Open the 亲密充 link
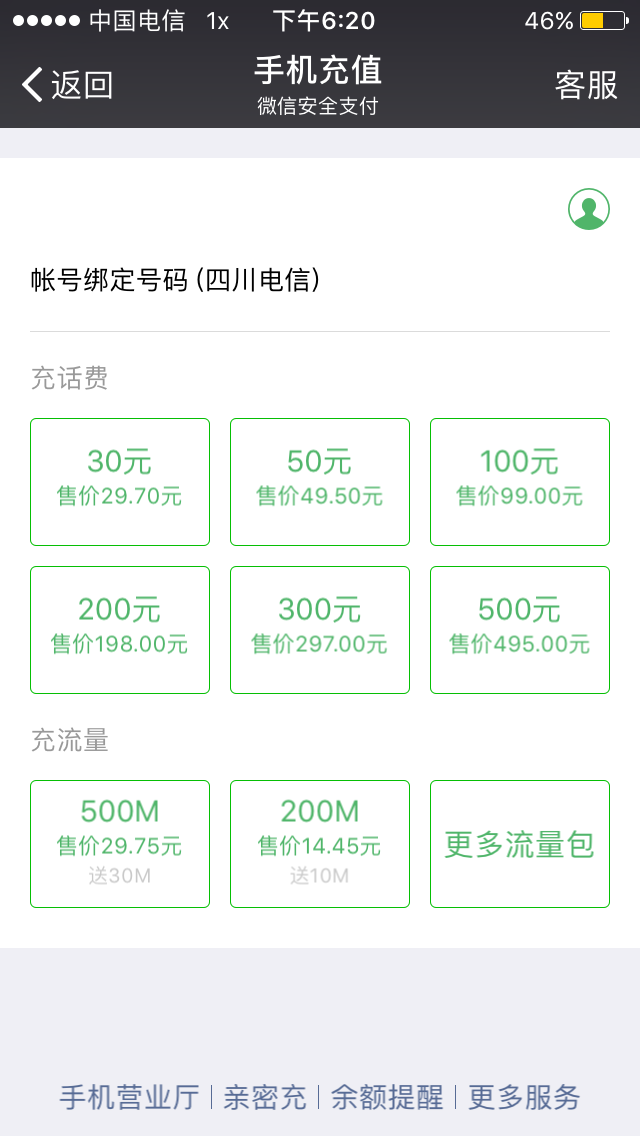640x1136 pixels. [265, 1097]
